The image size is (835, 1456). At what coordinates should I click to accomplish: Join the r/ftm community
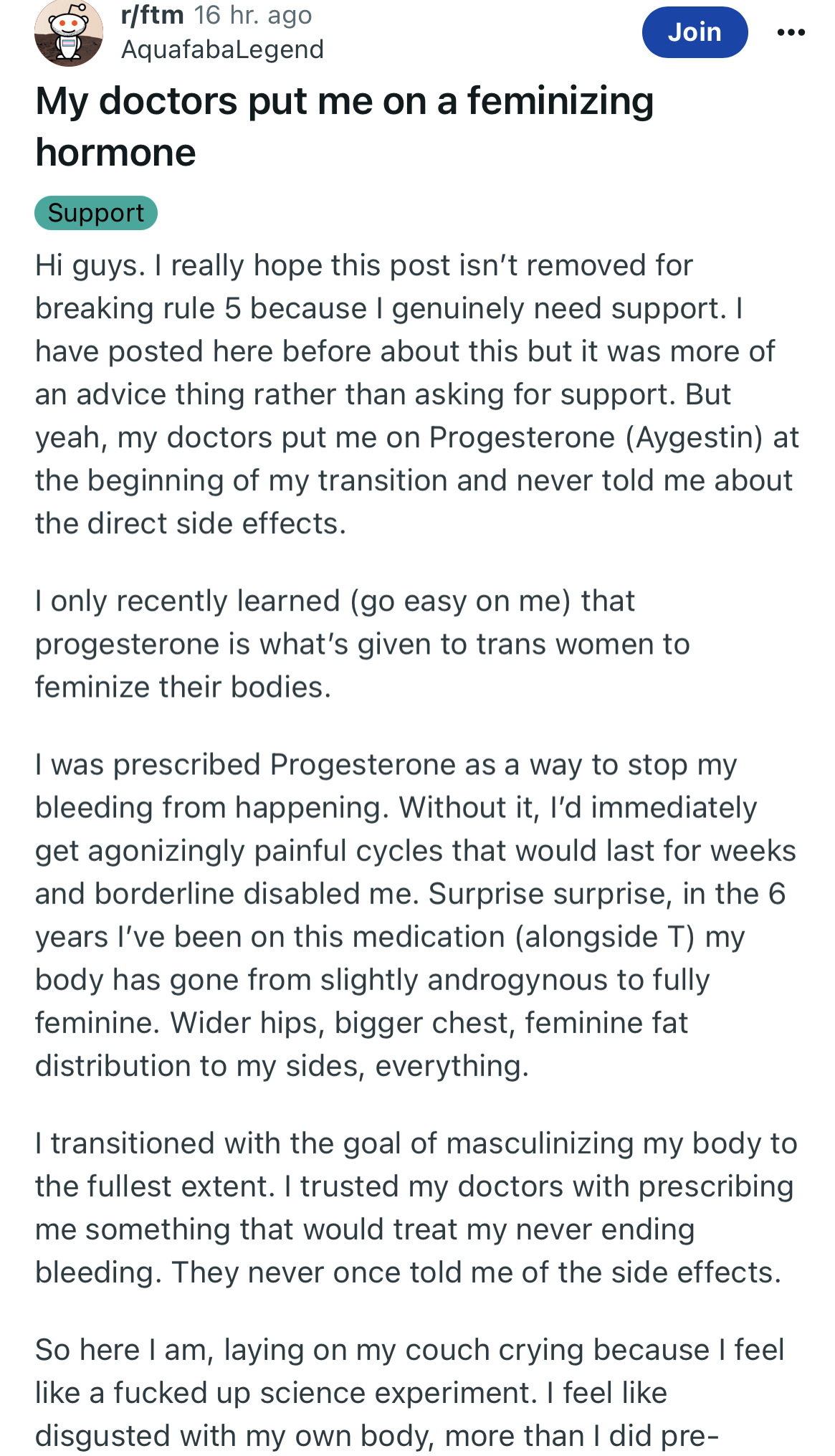click(695, 32)
